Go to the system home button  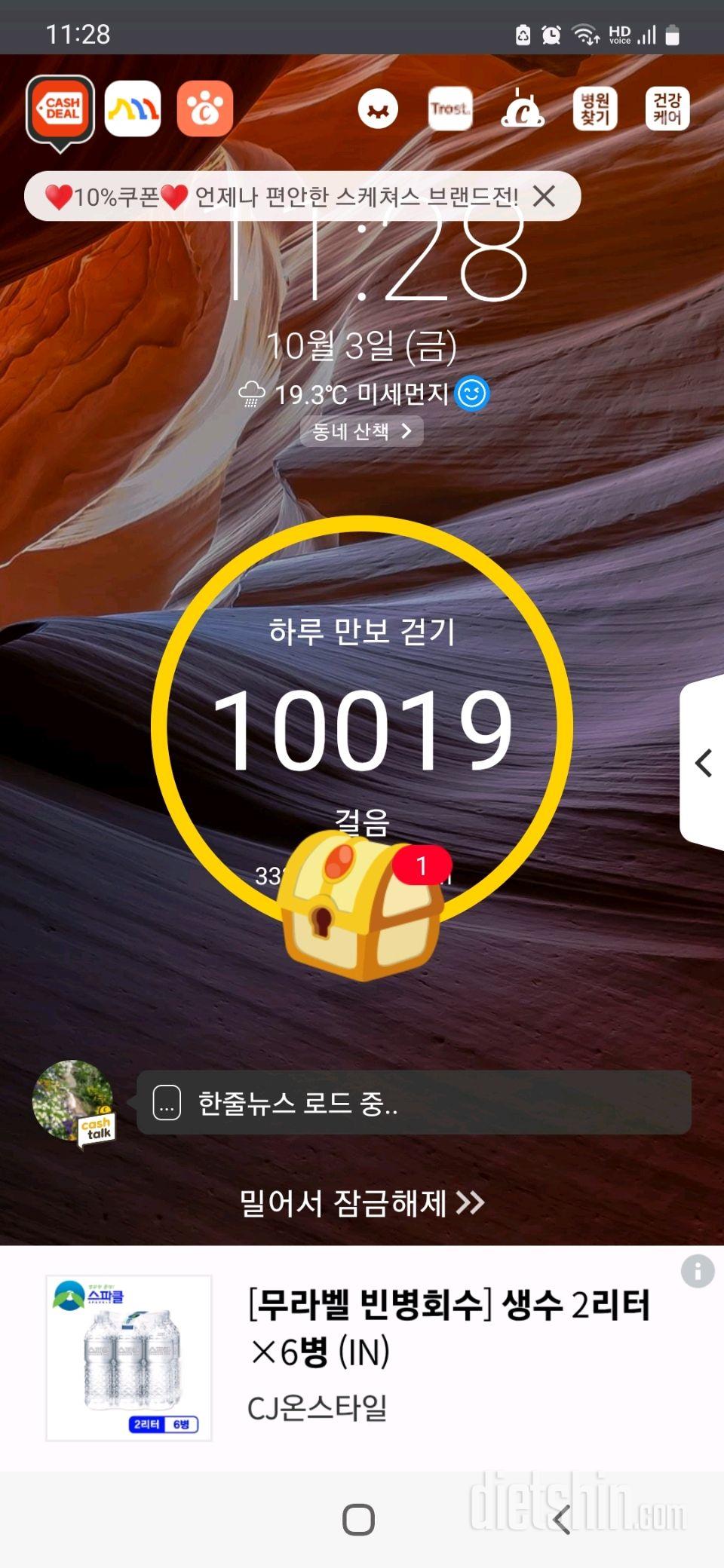click(x=358, y=1519)
